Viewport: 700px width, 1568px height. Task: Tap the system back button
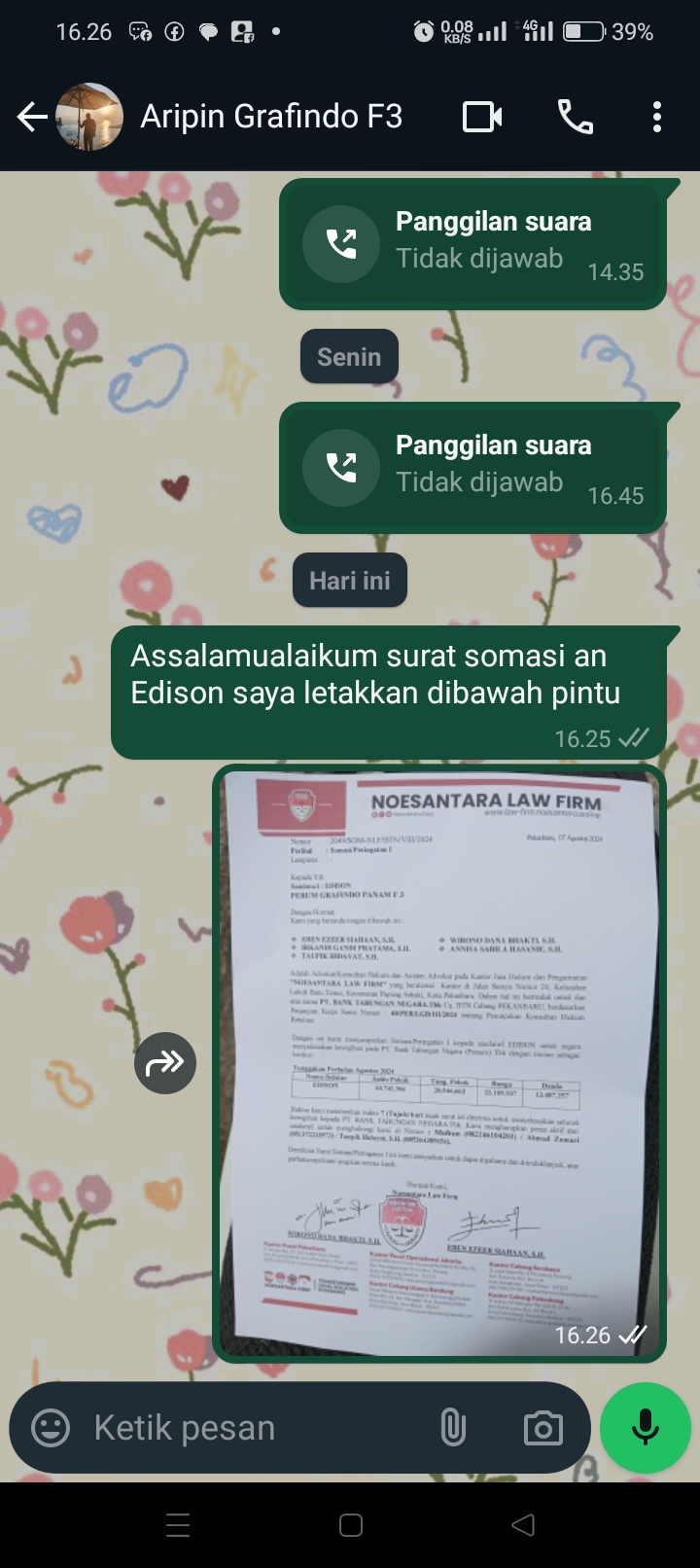(523, 1525)
